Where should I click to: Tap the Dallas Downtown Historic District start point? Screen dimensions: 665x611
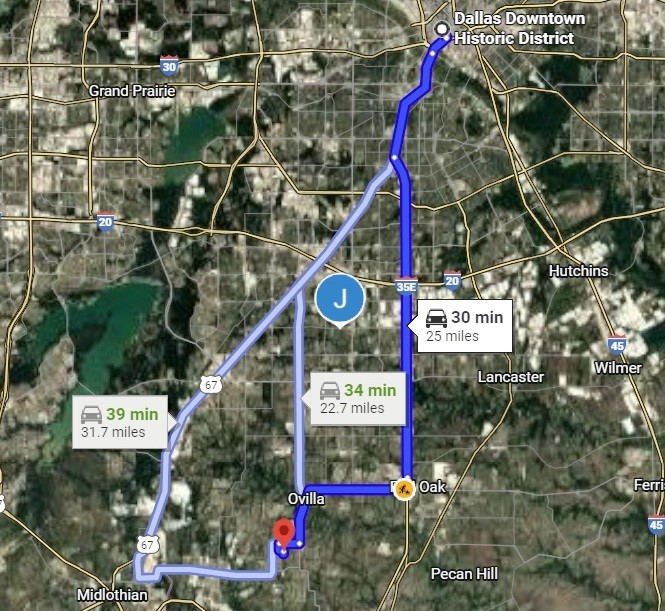pyautogui.click(x=441, y=28)
